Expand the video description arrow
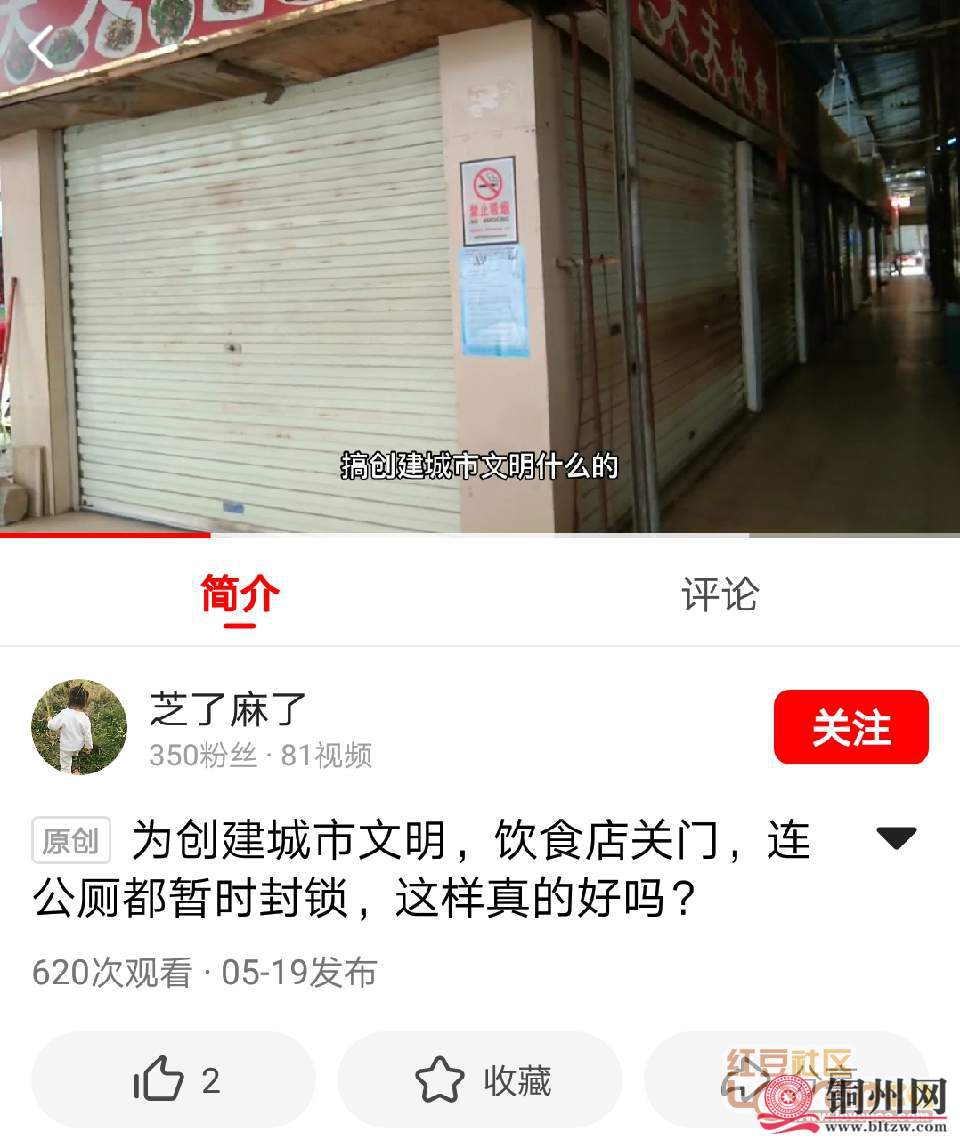The image size is (960, 1140). point(896,838)
